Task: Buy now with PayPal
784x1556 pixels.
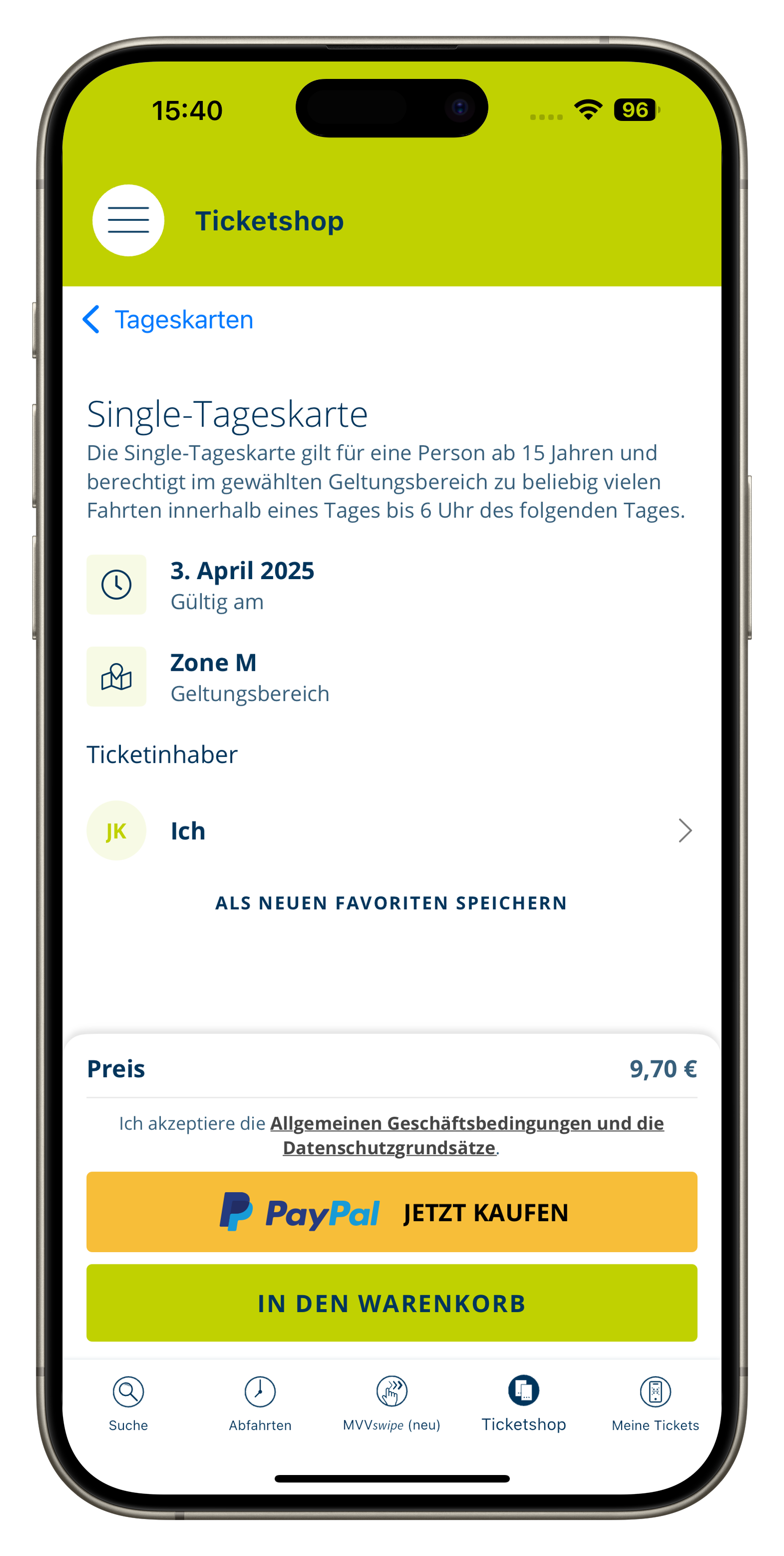Action: pos(391,1212)
